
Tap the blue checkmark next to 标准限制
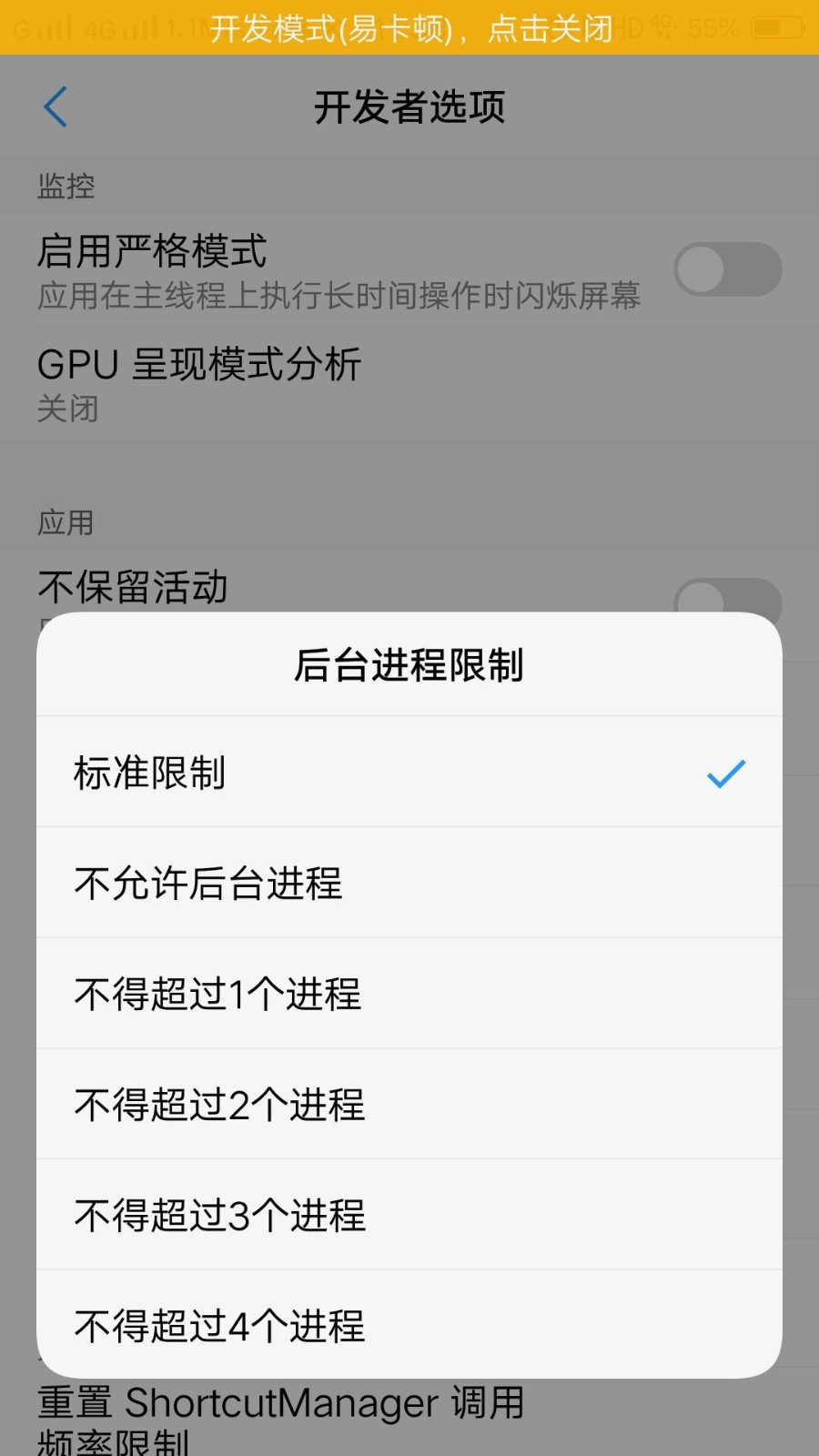(727, 773)
